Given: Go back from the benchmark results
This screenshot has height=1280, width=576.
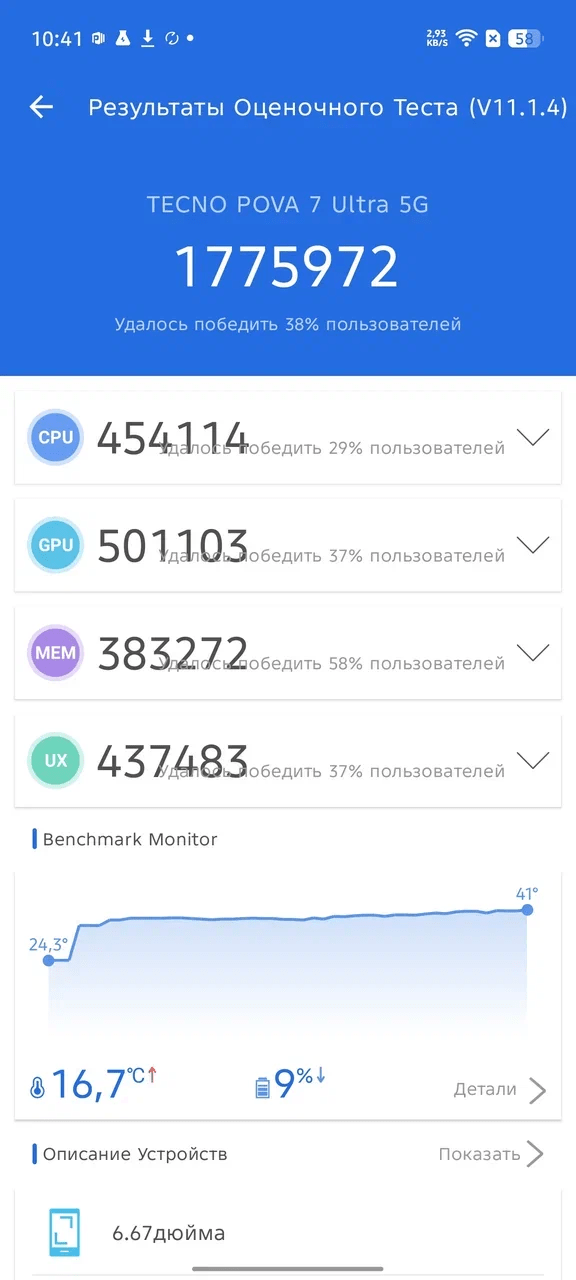Looking at the screenshot, I should (41, 107).
